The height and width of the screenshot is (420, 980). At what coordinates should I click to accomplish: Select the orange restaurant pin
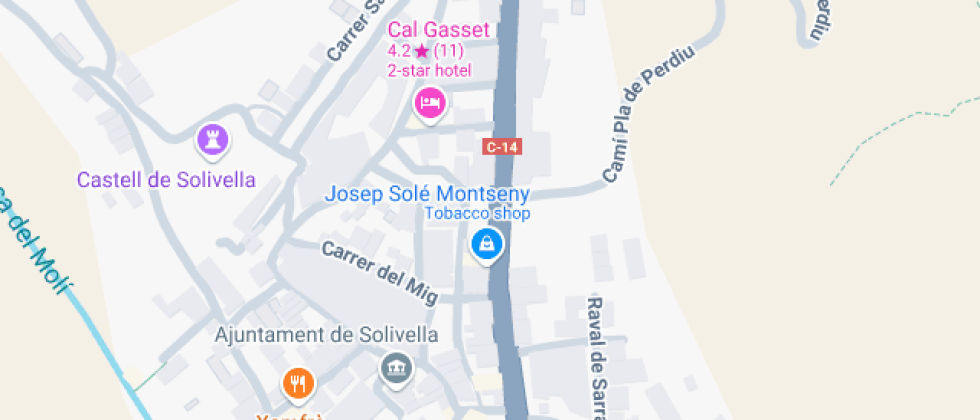pos(298,382)
